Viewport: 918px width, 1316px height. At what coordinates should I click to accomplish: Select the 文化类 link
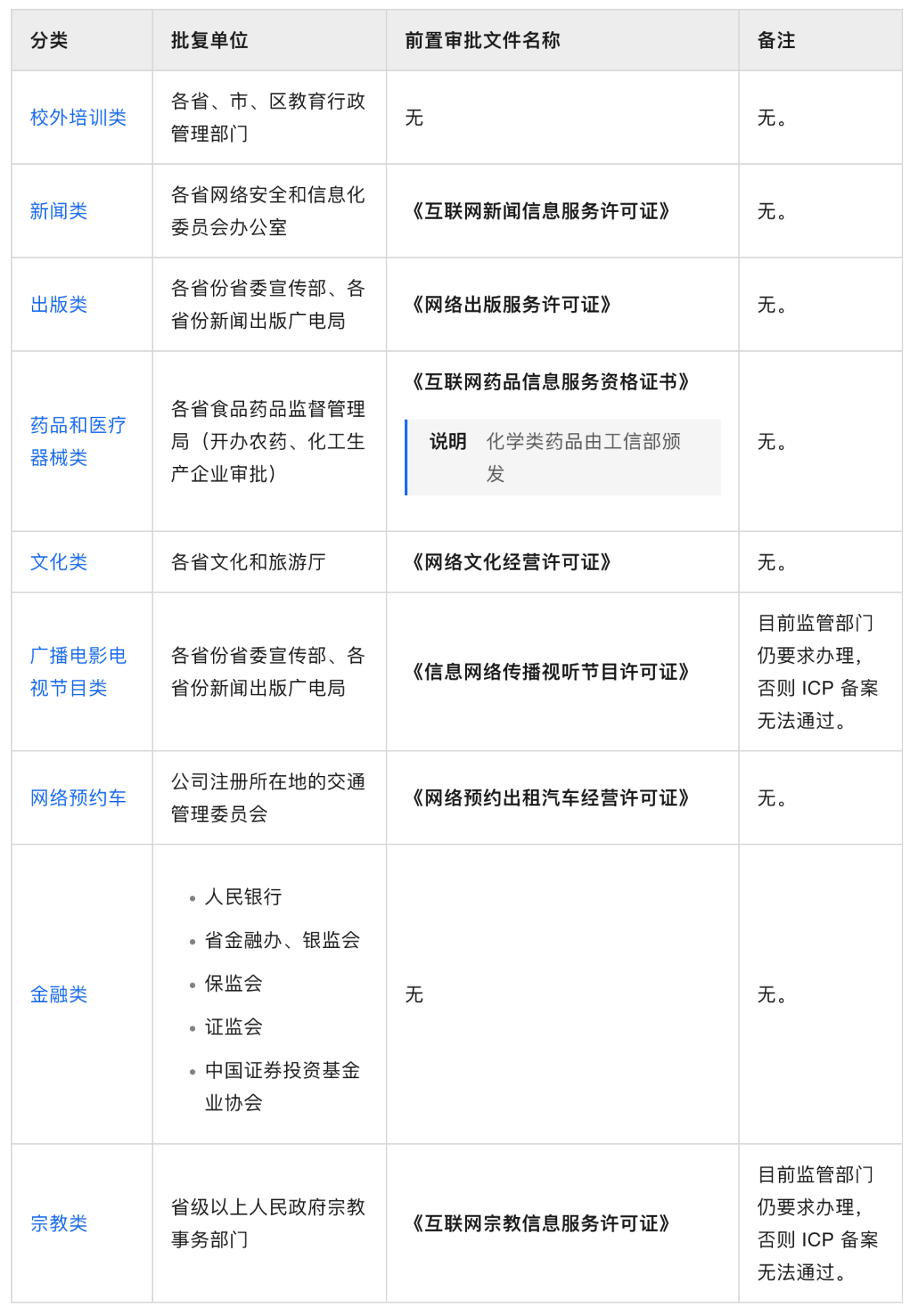(58, 562)
